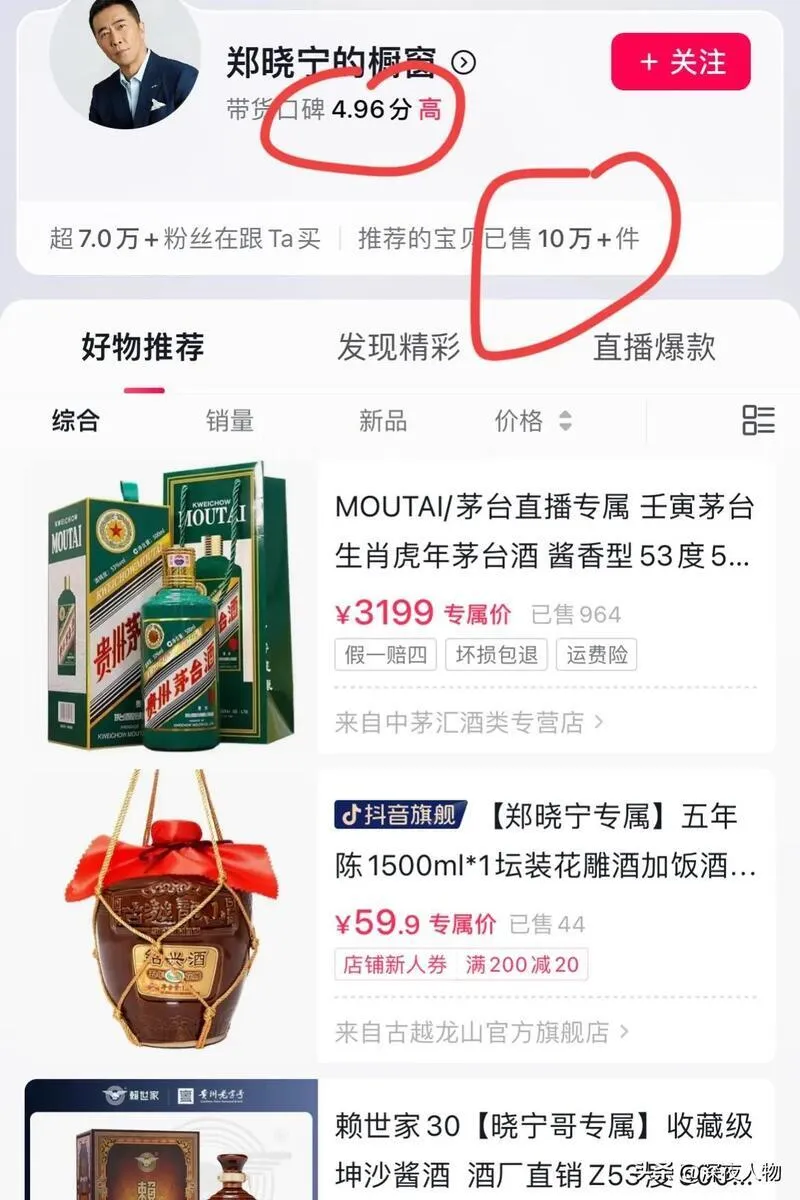Screen dimensions: 800x1200
Task: Toggle the list/grid layout icon
Action: coord(758,421)
